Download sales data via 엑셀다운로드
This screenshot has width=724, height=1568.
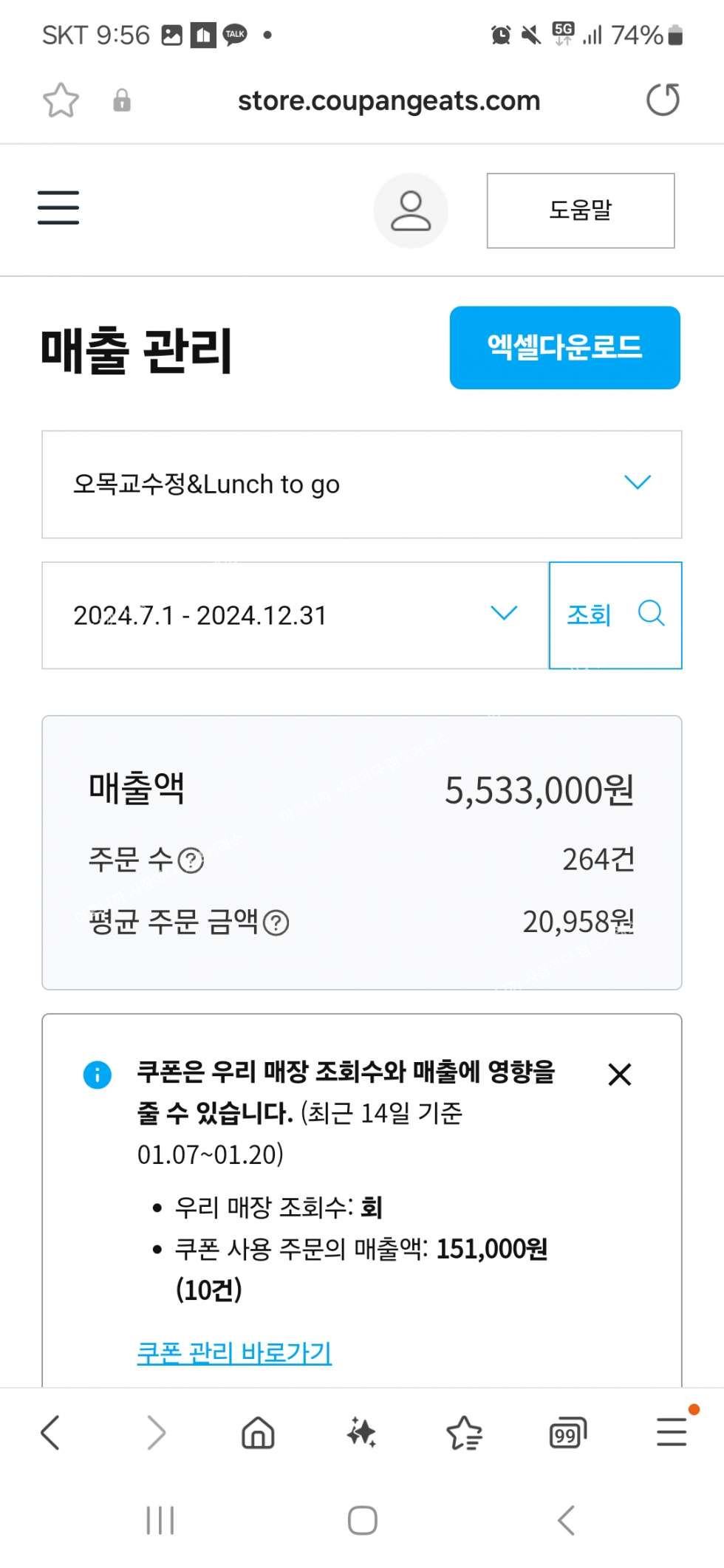(564, 347)
